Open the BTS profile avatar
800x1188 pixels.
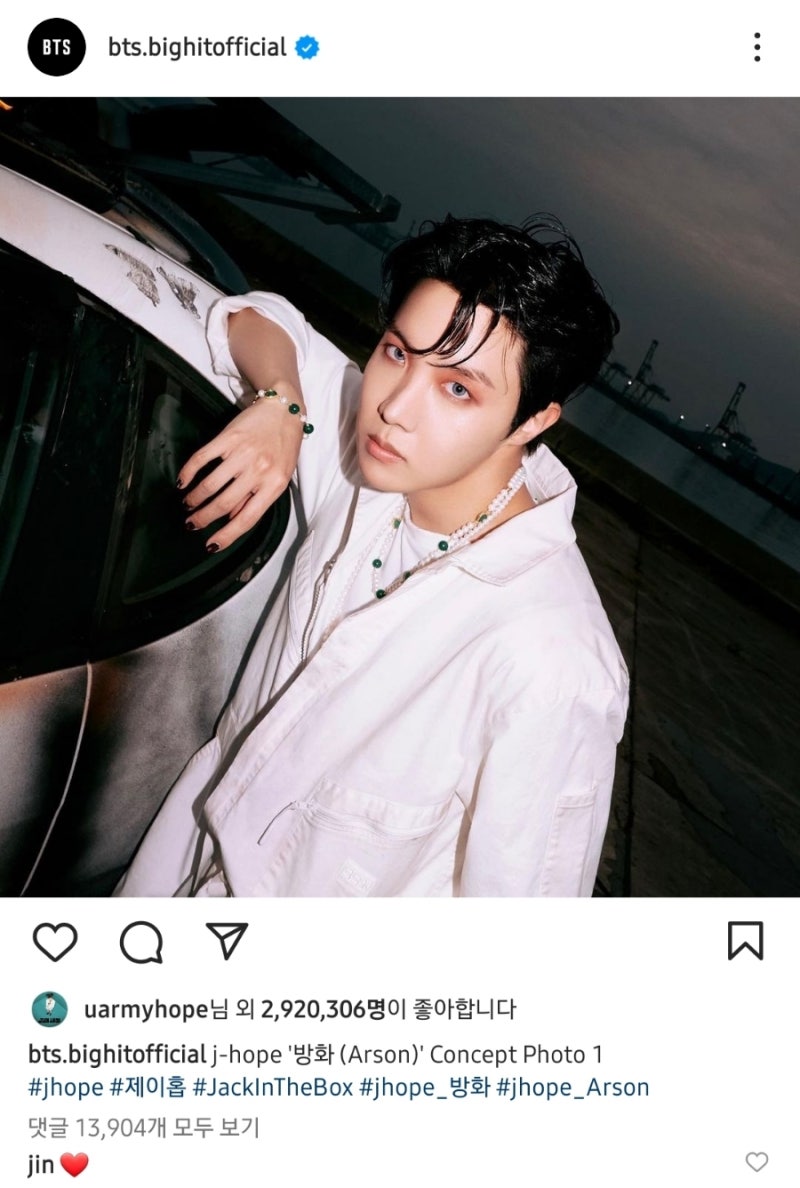pyautogui.click(x=57, y=47)
